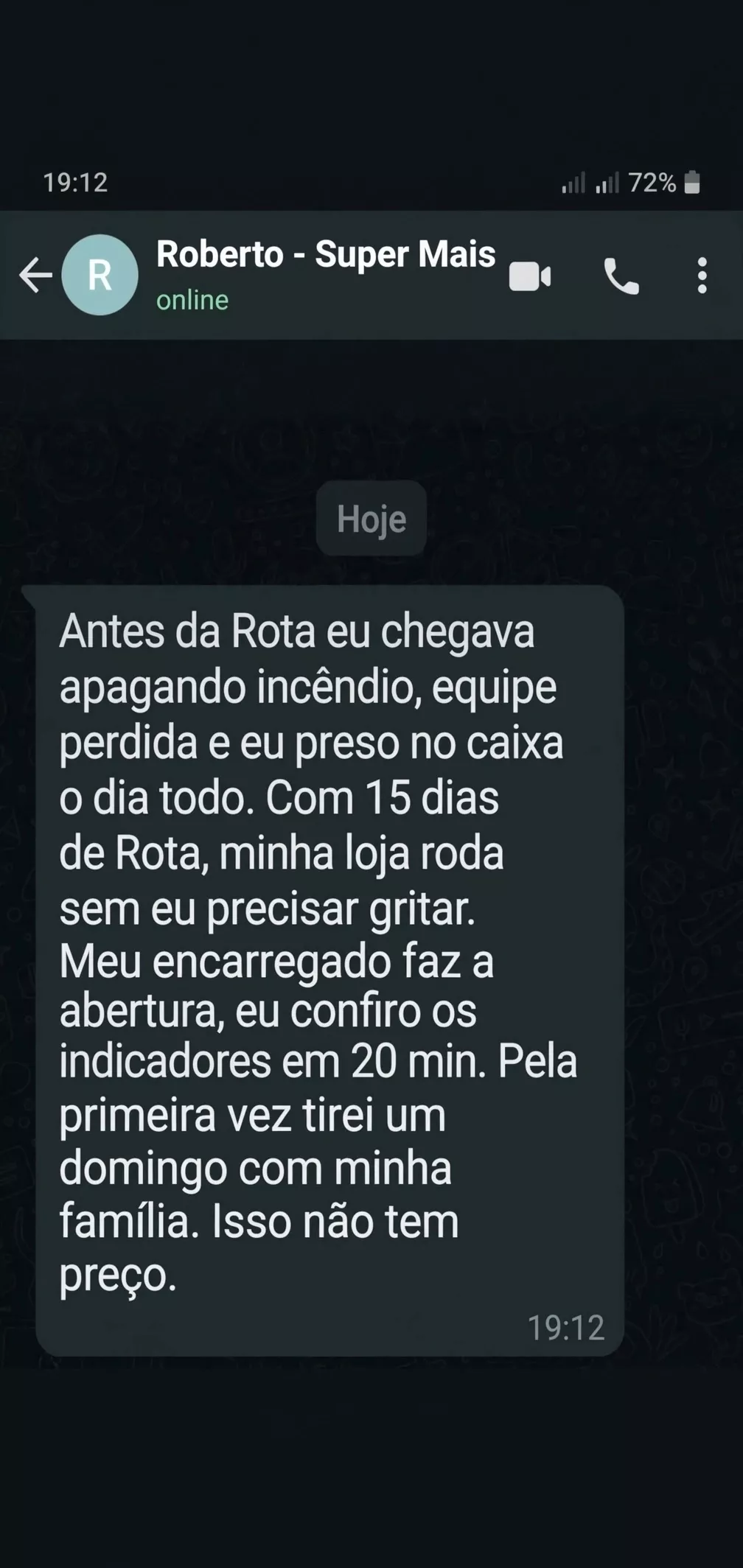This screenshot has width=743, height=1568.
Task: Start a video call with Roberto
Action: click(530, 276)
